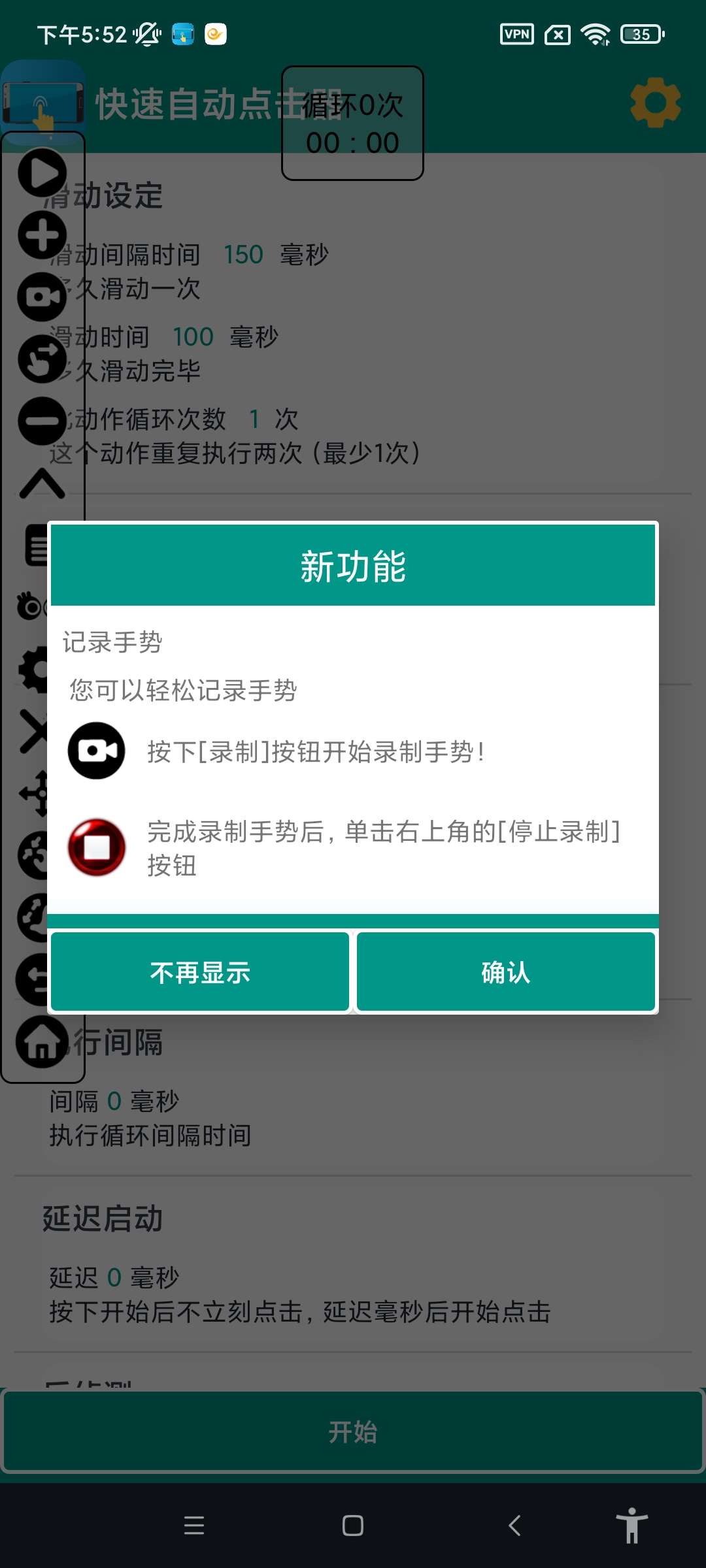Collapse the floating panel with the up chevron
This screenshot has height=1568, width=706.
(42, 483)
